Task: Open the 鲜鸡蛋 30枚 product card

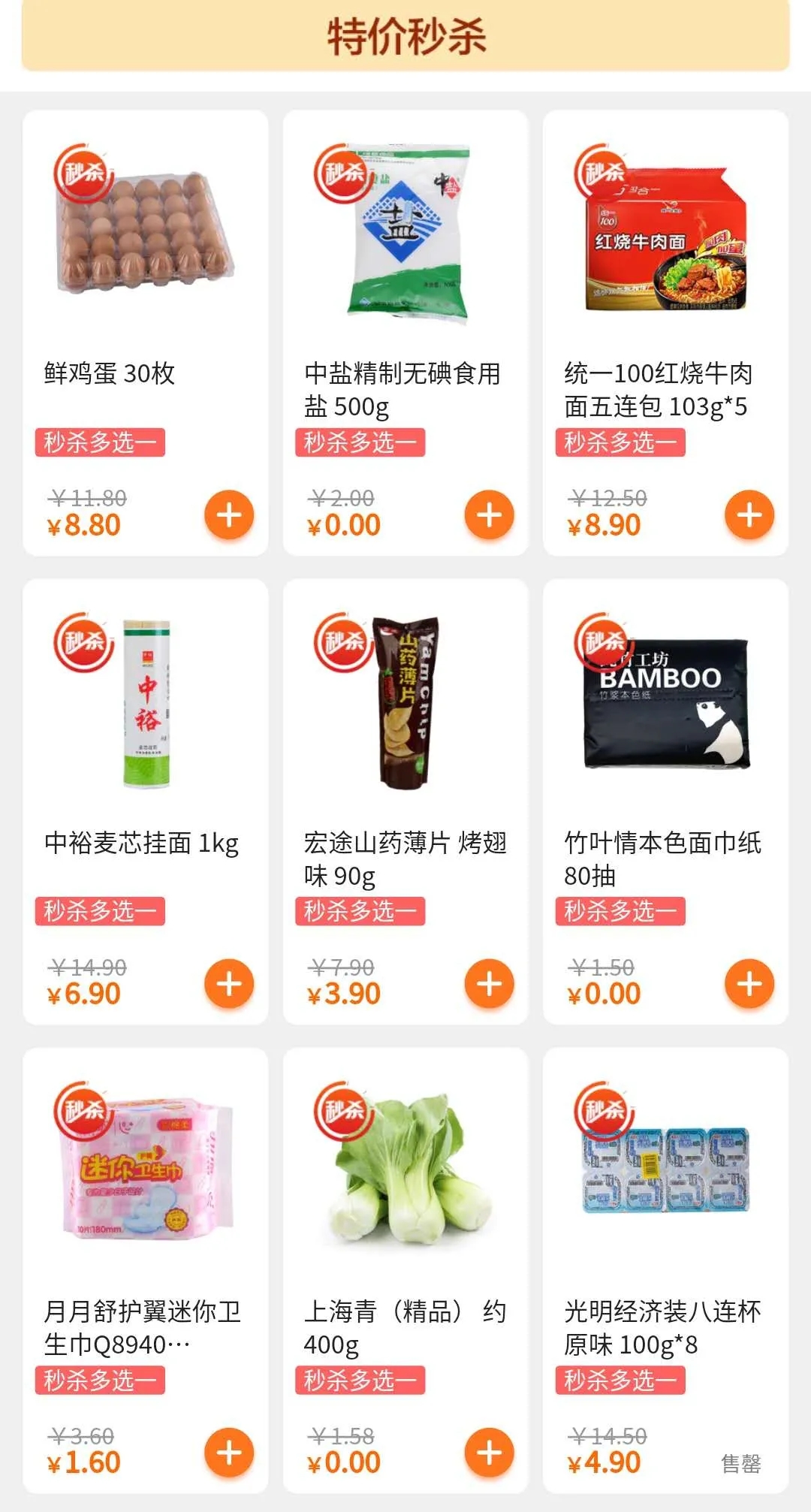Action: click(x=145, y=233)
